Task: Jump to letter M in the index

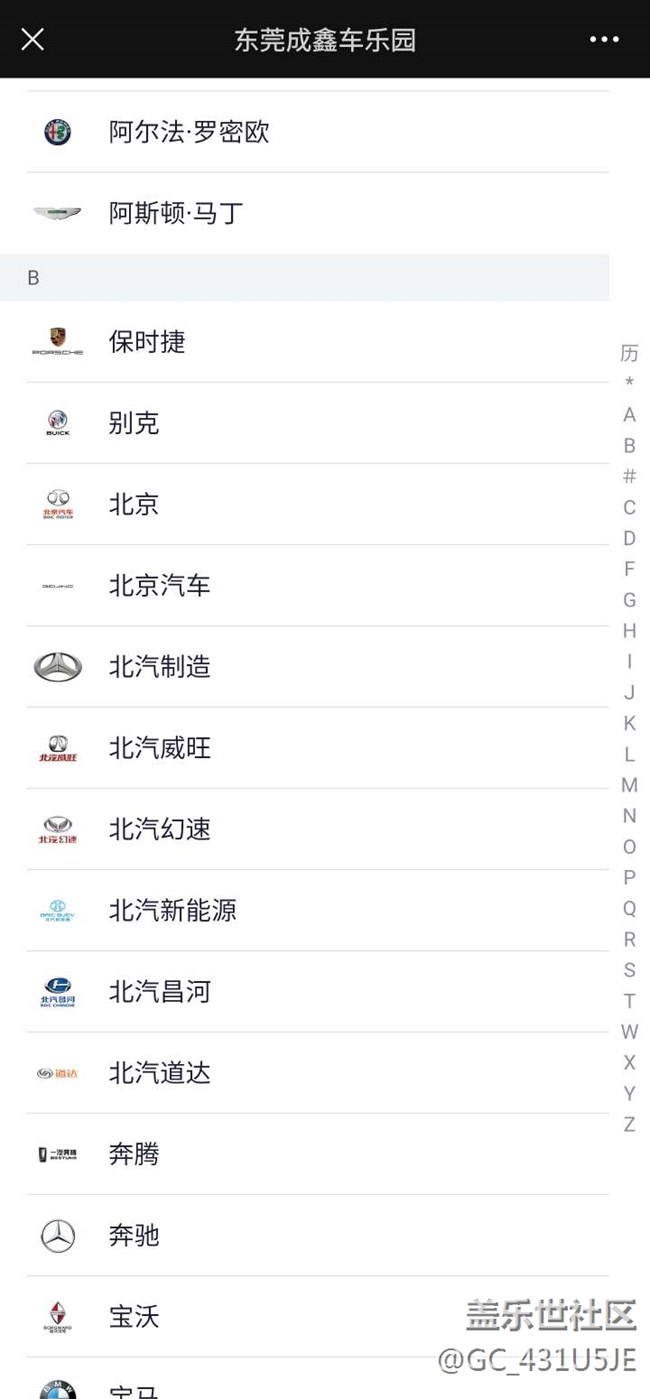Action: tap(629, 785)
